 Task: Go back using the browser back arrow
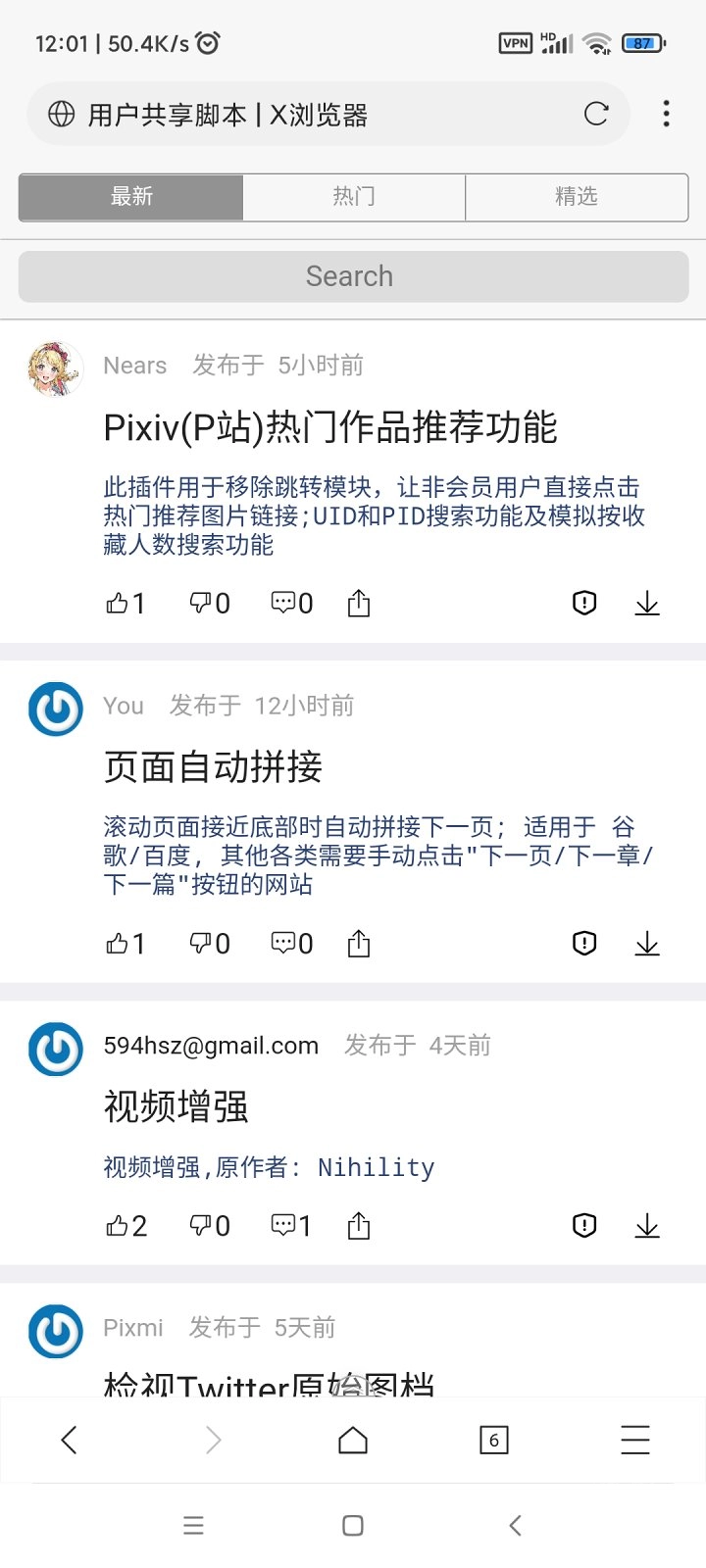coord(69,1440)
